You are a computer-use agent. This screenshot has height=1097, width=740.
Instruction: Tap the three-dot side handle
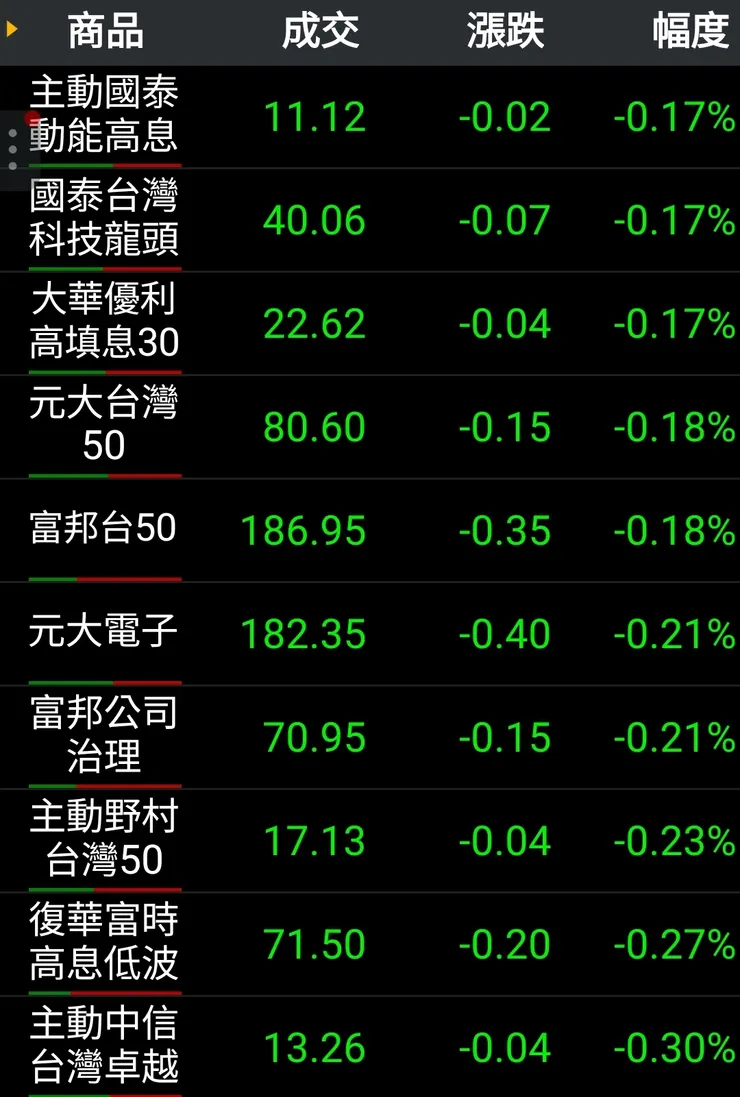12,148
